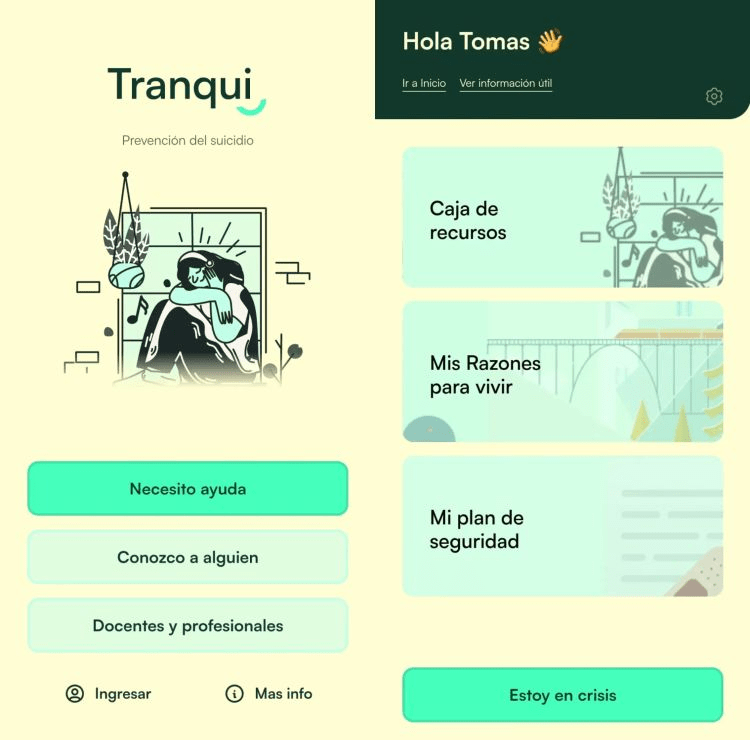Tap the Estoy en crisis button
The height and width of the screenshot is (740, 750).
click(562, 695)
